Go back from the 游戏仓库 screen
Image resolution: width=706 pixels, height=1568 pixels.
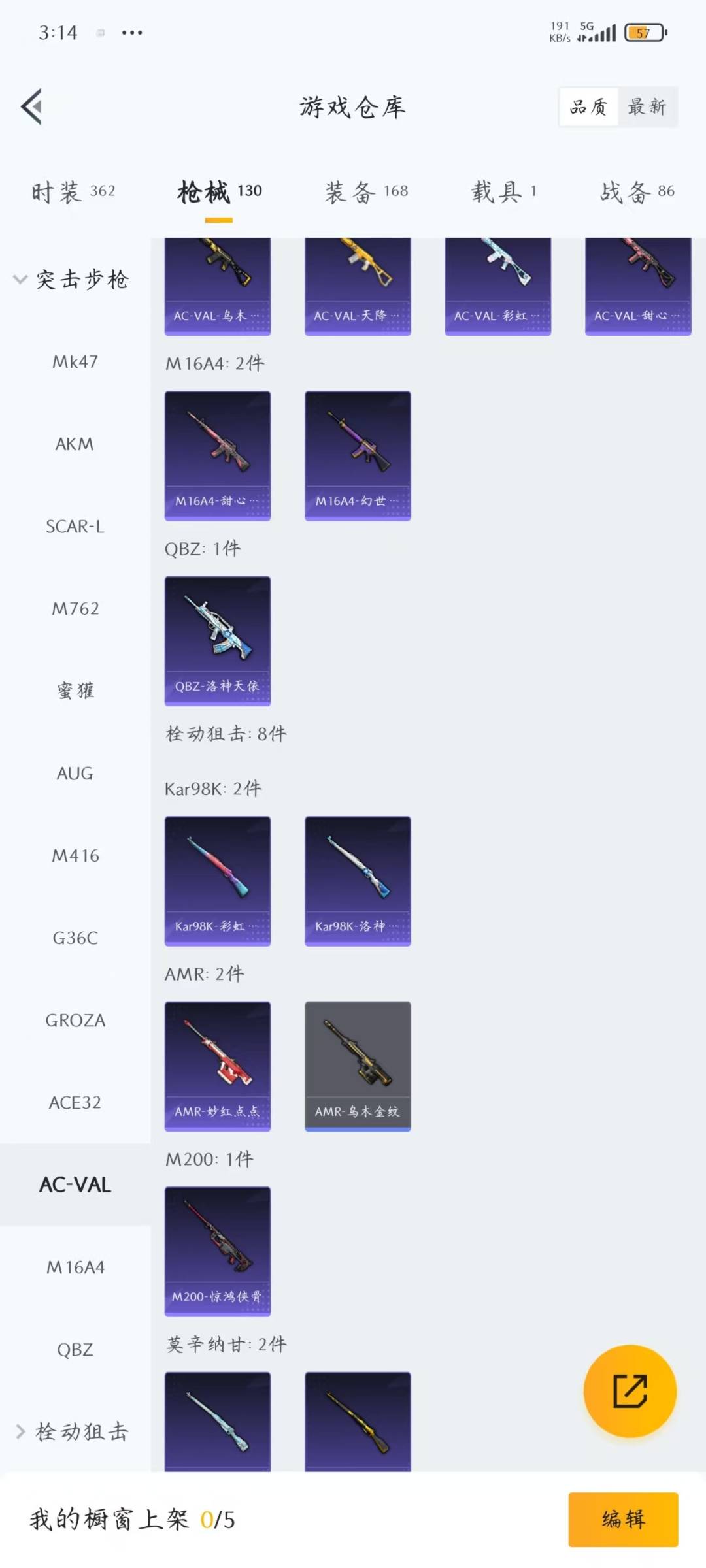[31, 106]
